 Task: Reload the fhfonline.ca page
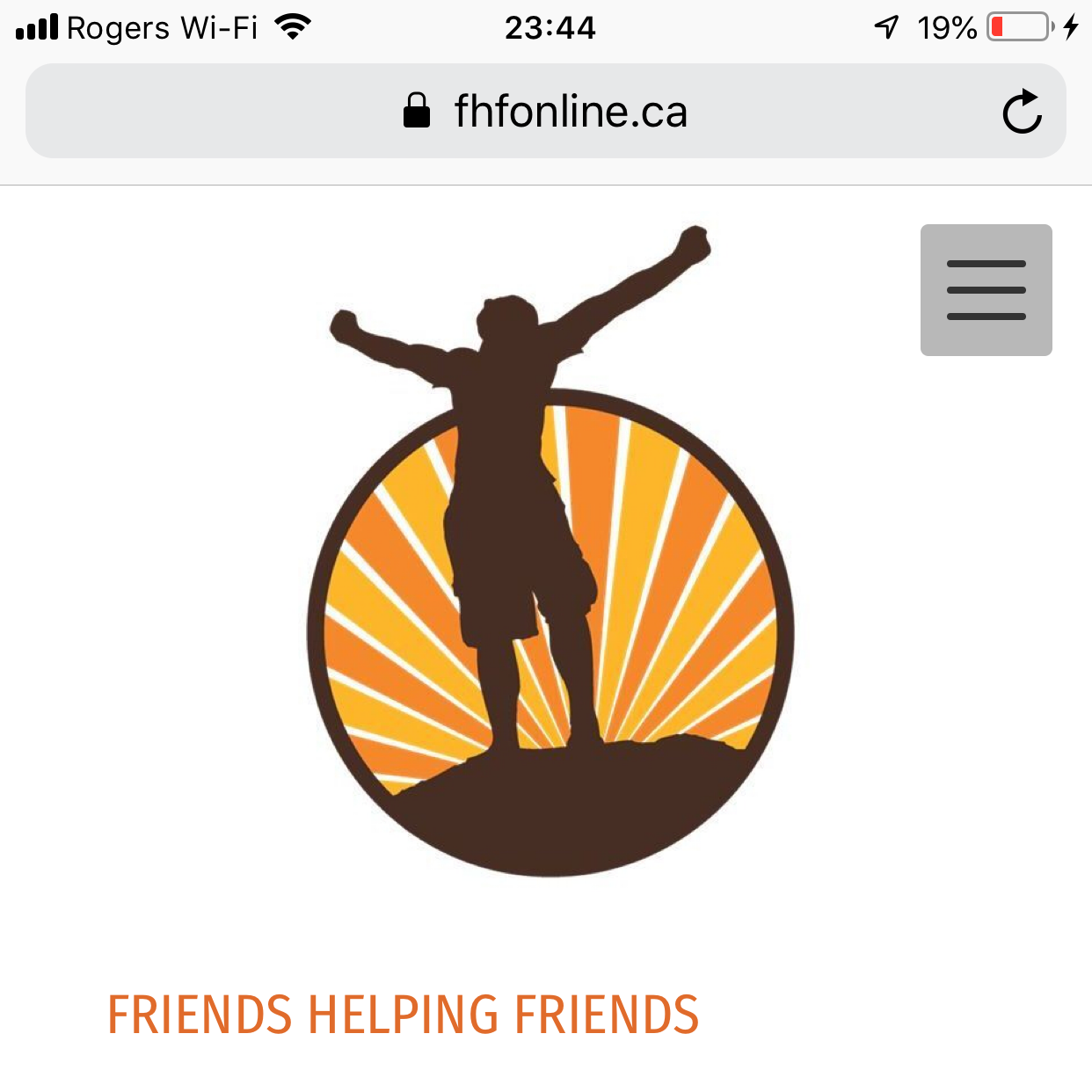click(x=1022, y=112)
